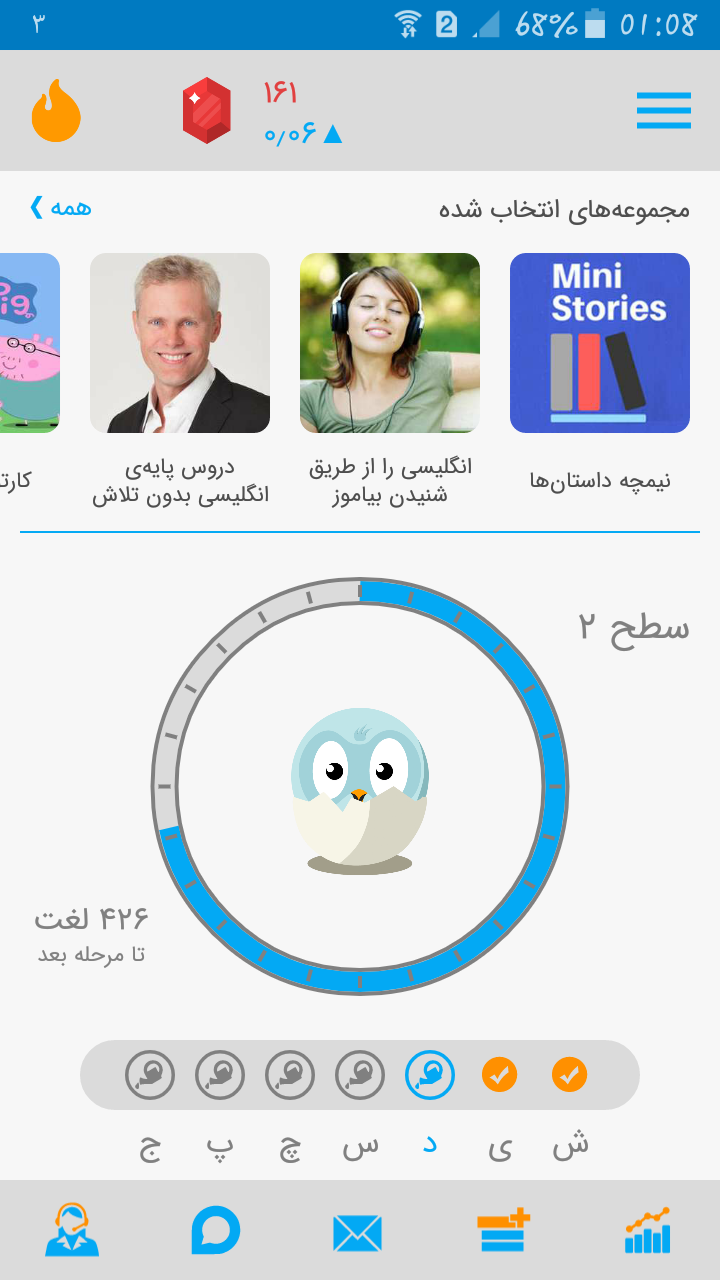Open the support agent tab
The width and height of the screenshot is (720, 1280).
point(72,1230)
